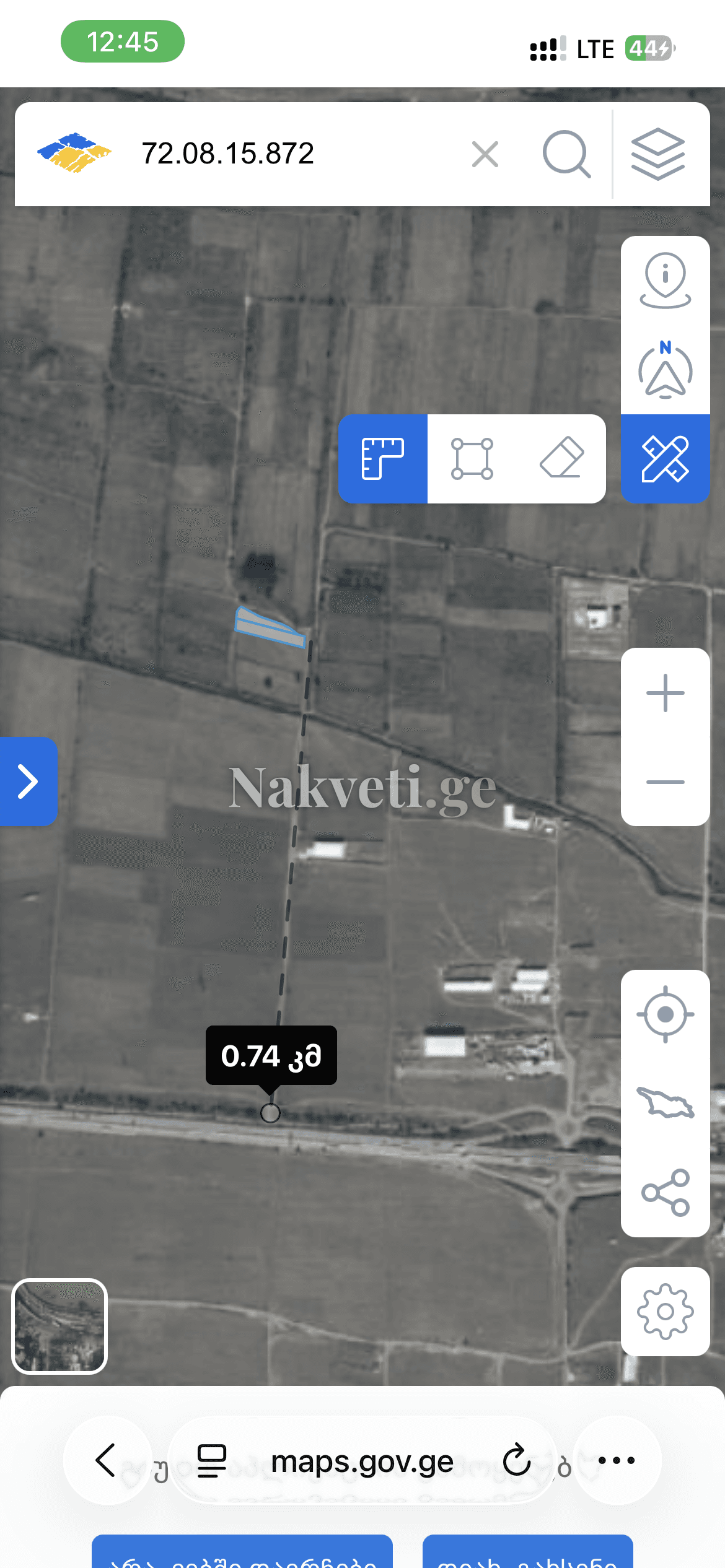Zoom in on the map
This screenshot has width=725, height=1568.
(x=666, y=693)
